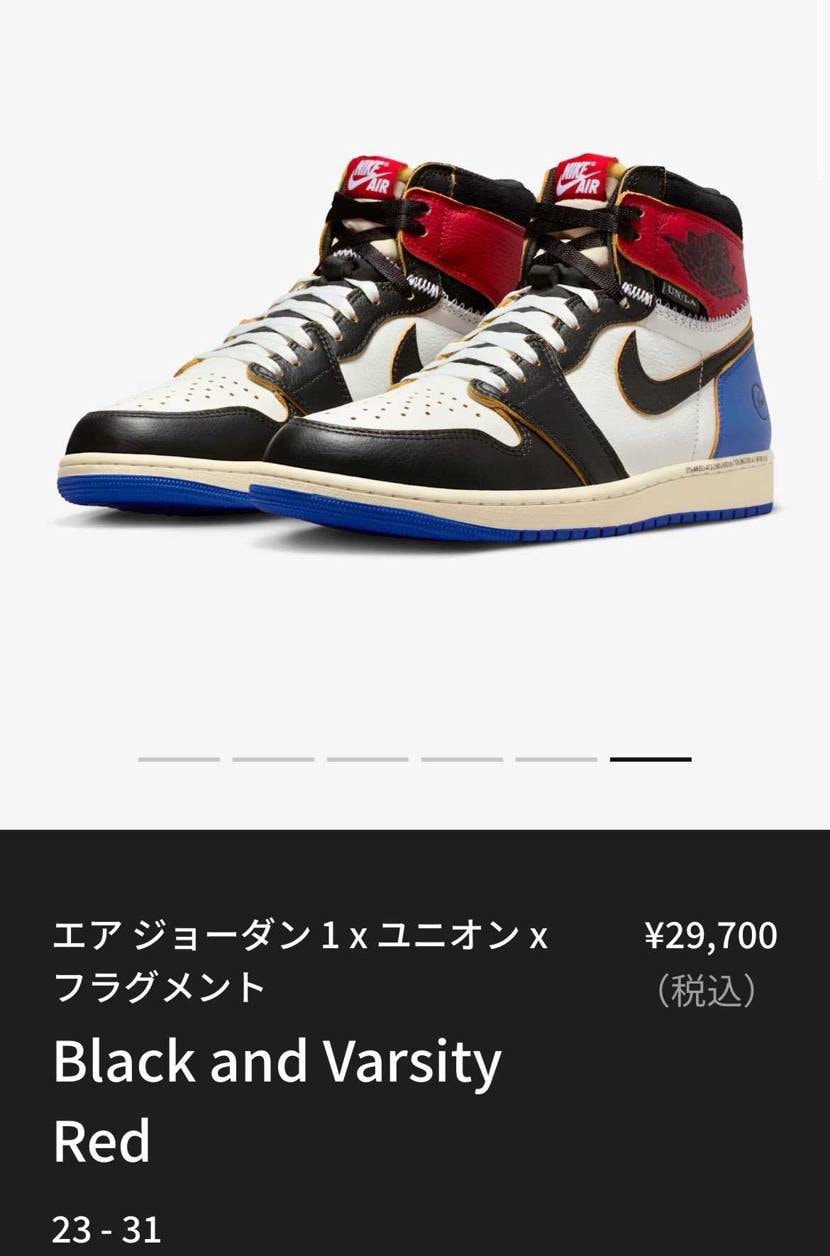830x1256 pixels.
Task: Go to the fourth image page indicator
Action: pyautogui.click(x=461, y=760)
